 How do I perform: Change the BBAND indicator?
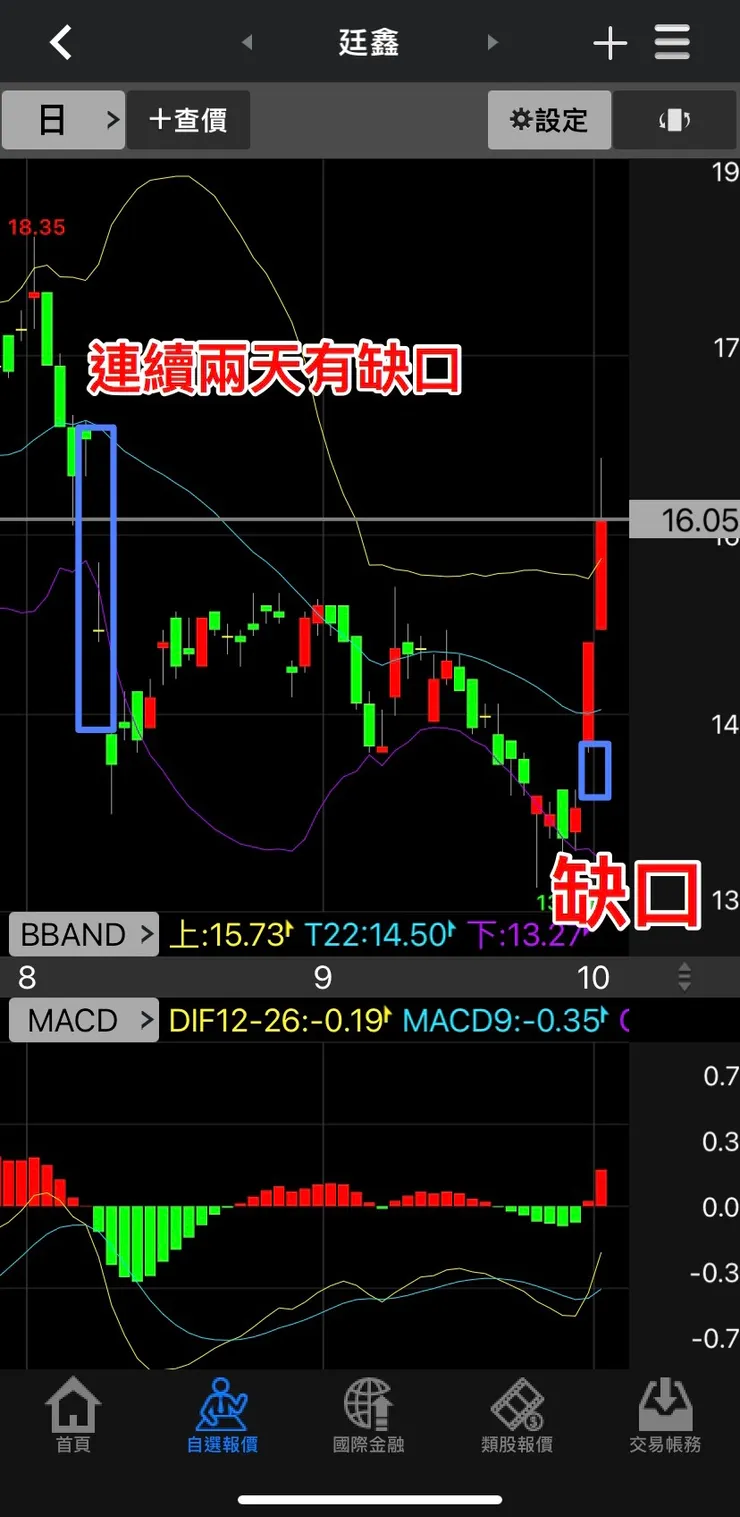pyautogui.click(x=83, y=934)
